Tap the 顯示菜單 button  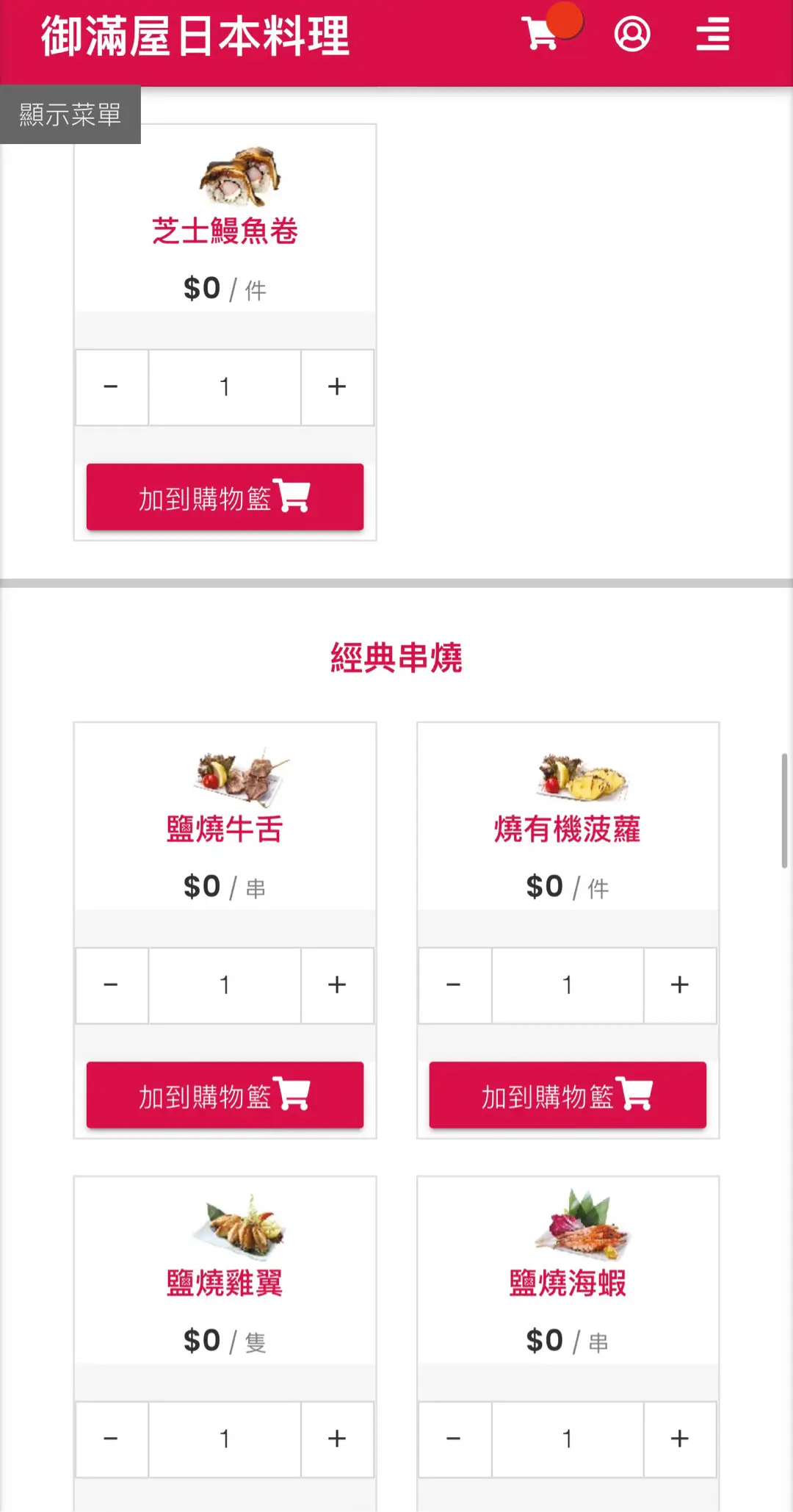(x=70, y=115)
